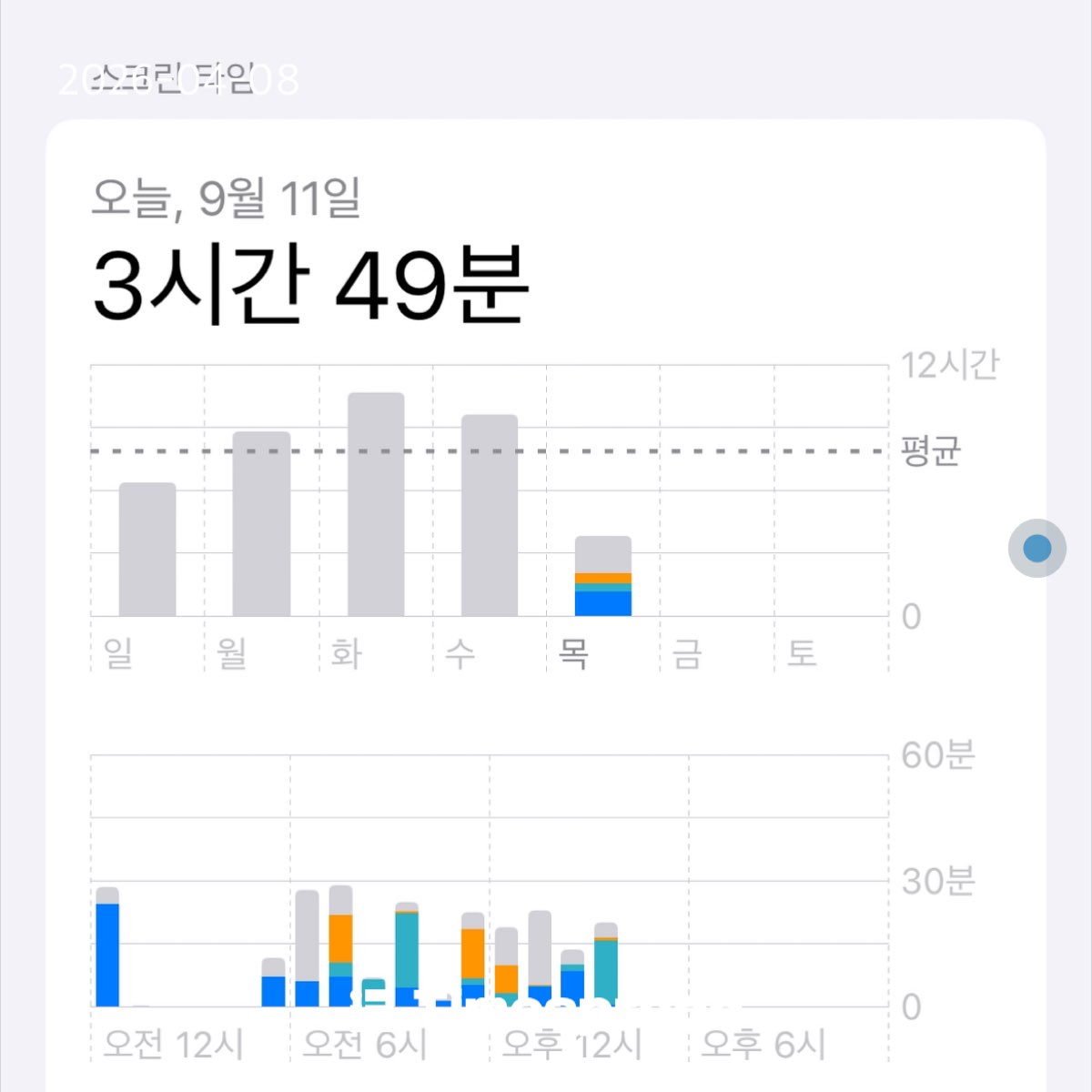
Task: Select the 월 (Monday) usage bar
Action: [x=261, y=523]
